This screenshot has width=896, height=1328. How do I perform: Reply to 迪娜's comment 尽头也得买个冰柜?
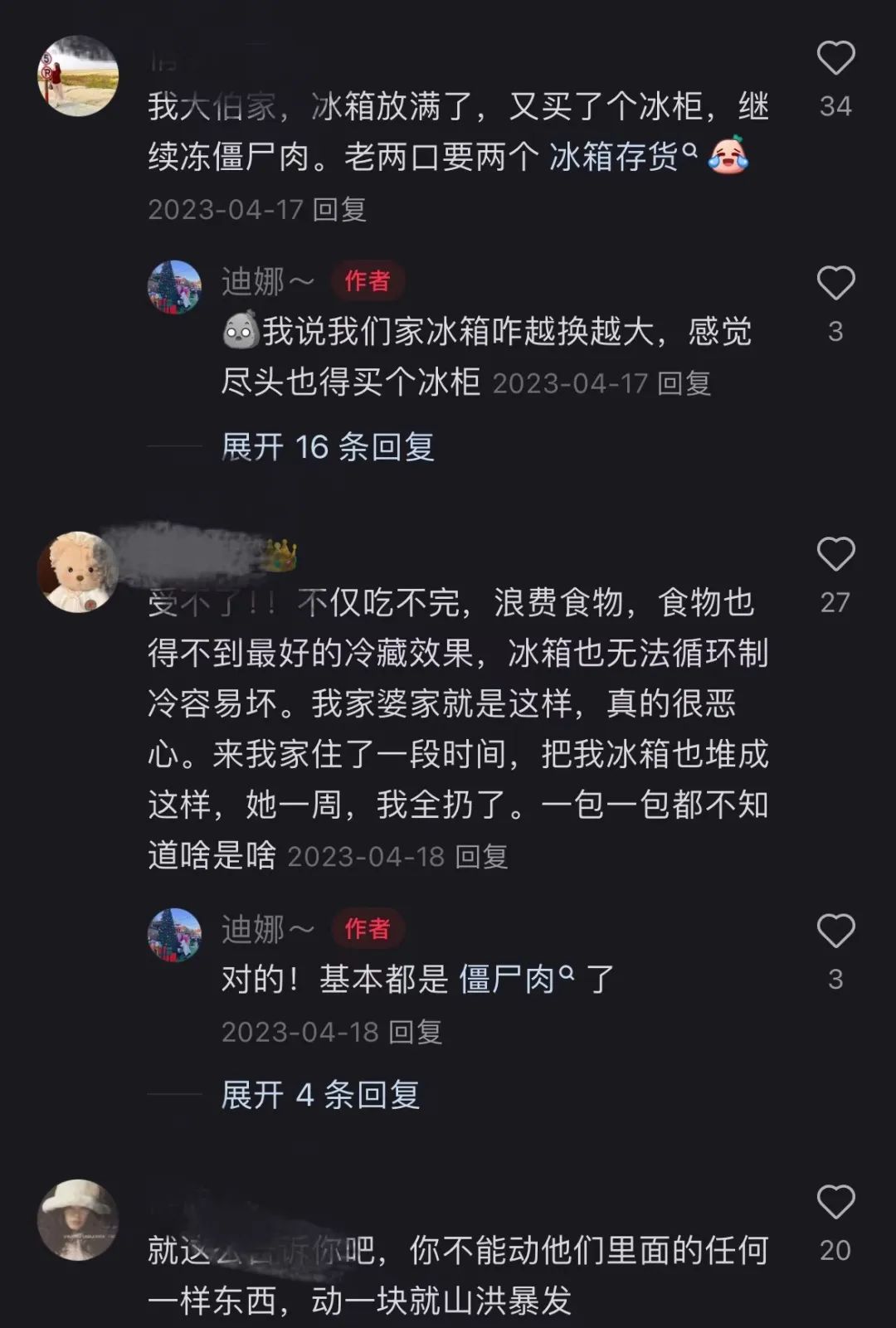tap(684, 383)
